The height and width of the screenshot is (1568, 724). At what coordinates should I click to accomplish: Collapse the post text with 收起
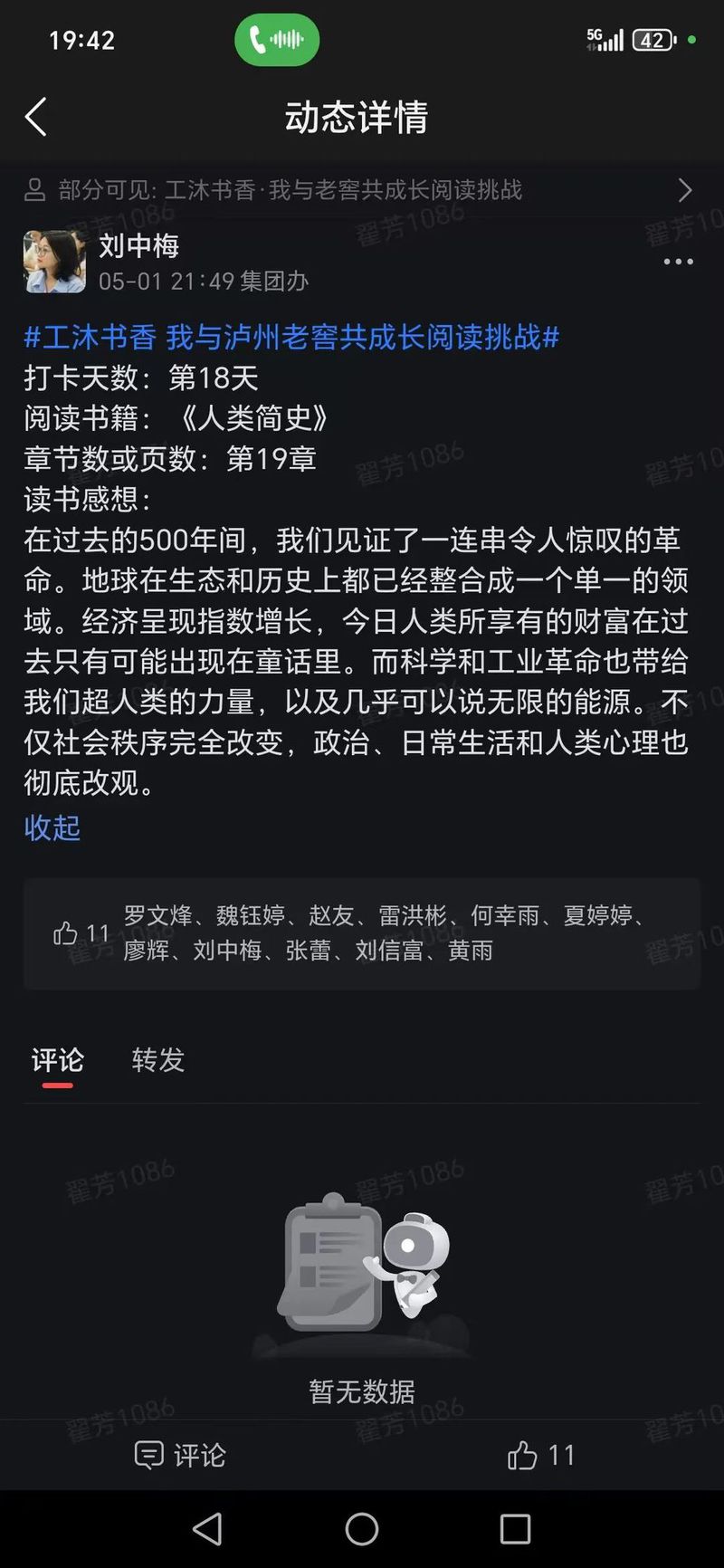click(x=52, y=827)
